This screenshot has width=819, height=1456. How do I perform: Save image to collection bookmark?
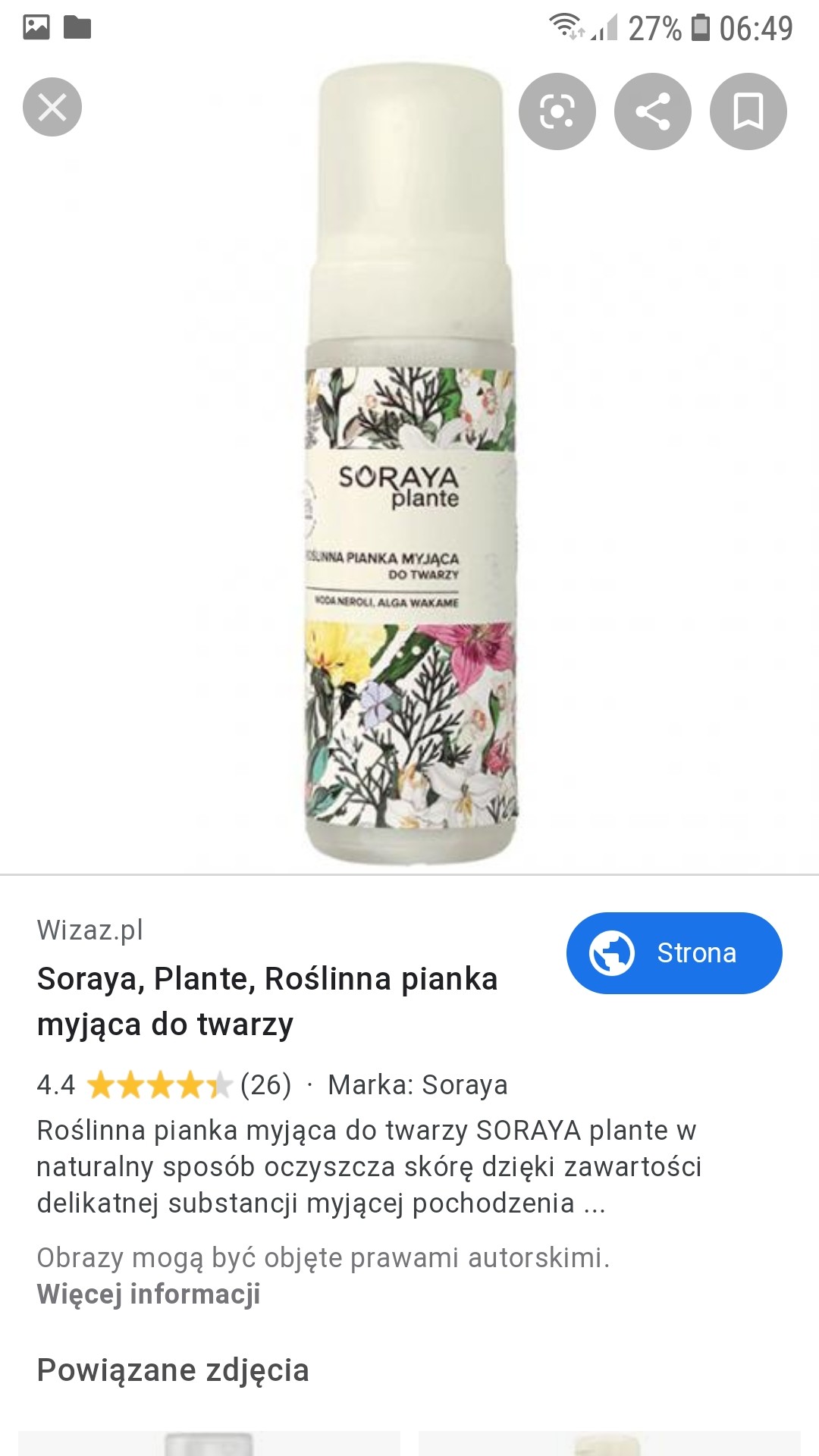pos(748,111)
